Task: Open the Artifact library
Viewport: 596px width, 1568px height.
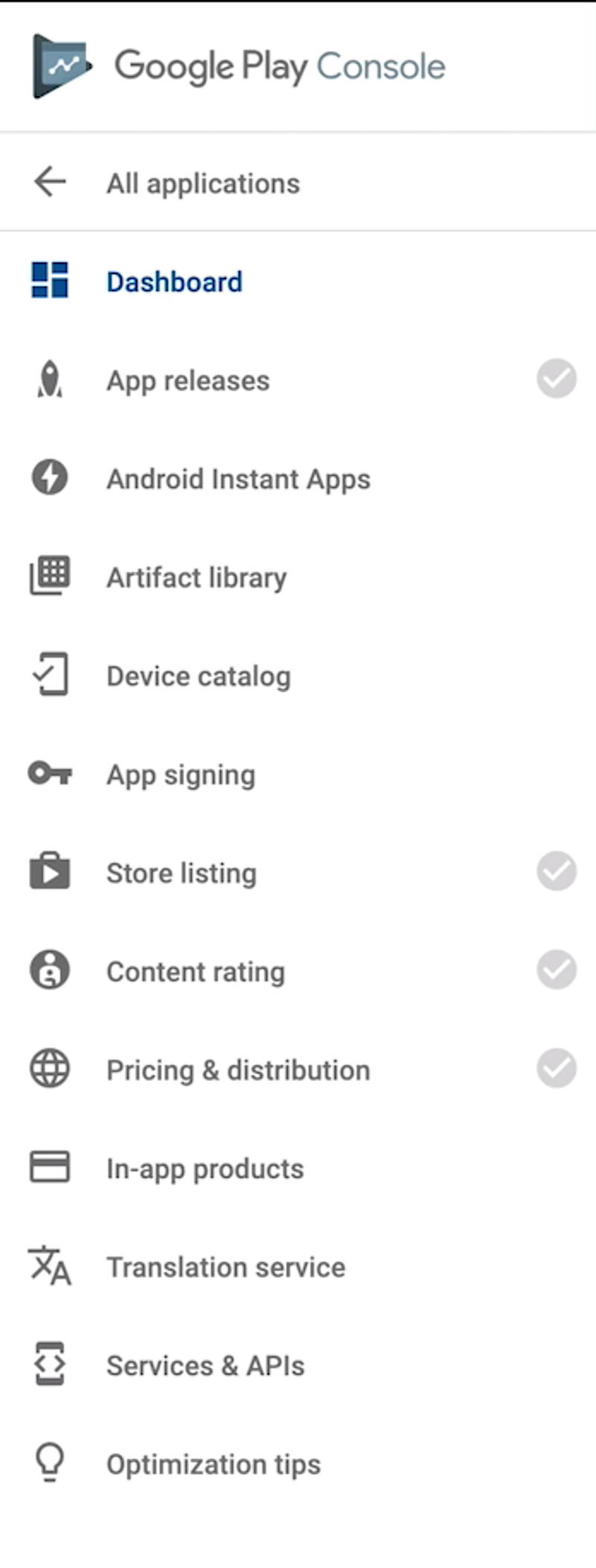Action: point(197,578)
